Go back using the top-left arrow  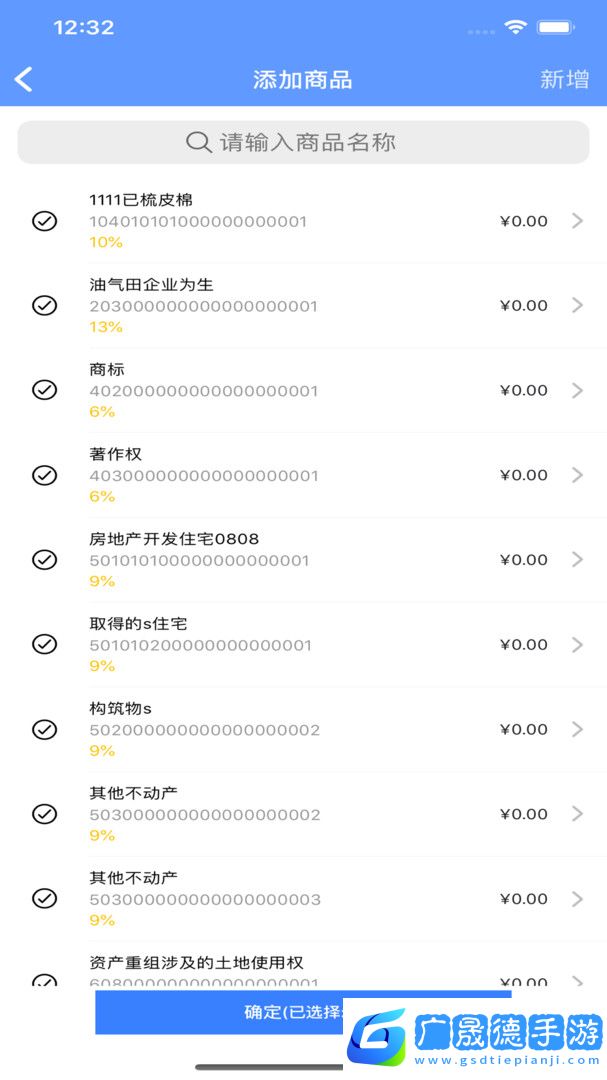click(24, 80)
